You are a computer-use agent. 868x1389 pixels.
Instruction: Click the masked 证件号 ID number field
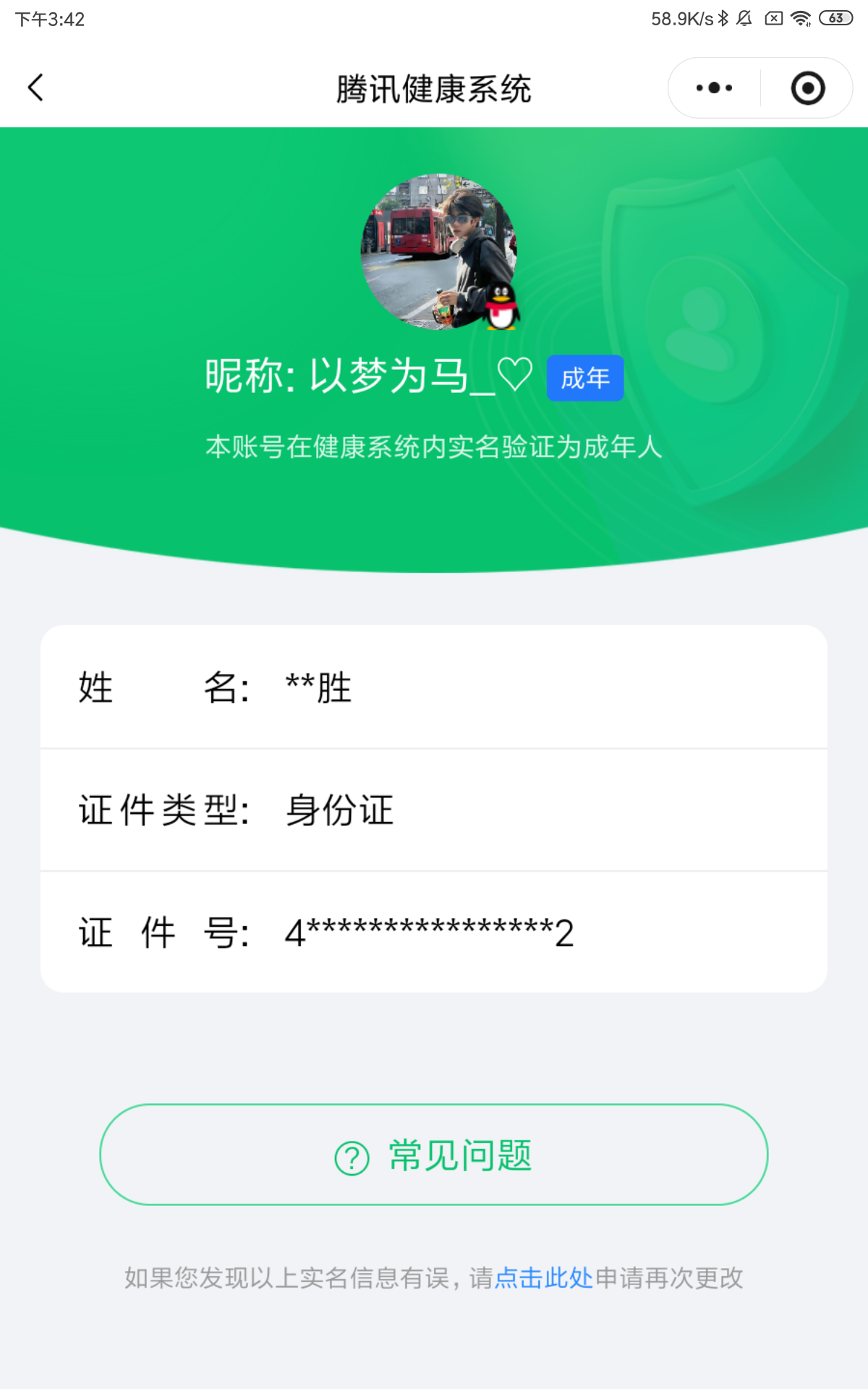434,932
